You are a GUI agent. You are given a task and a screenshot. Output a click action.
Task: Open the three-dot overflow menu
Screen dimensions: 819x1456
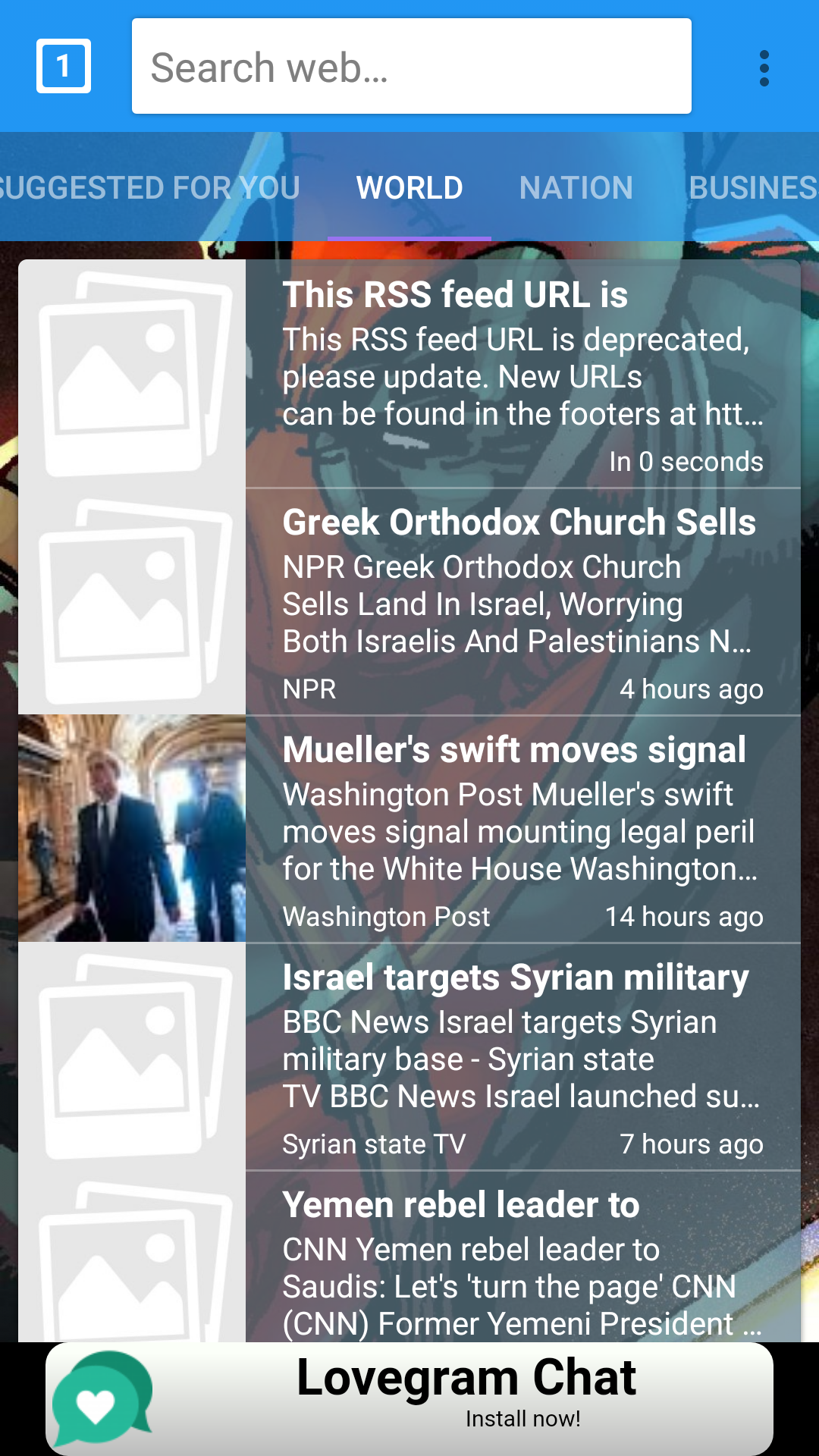(764, 68)
